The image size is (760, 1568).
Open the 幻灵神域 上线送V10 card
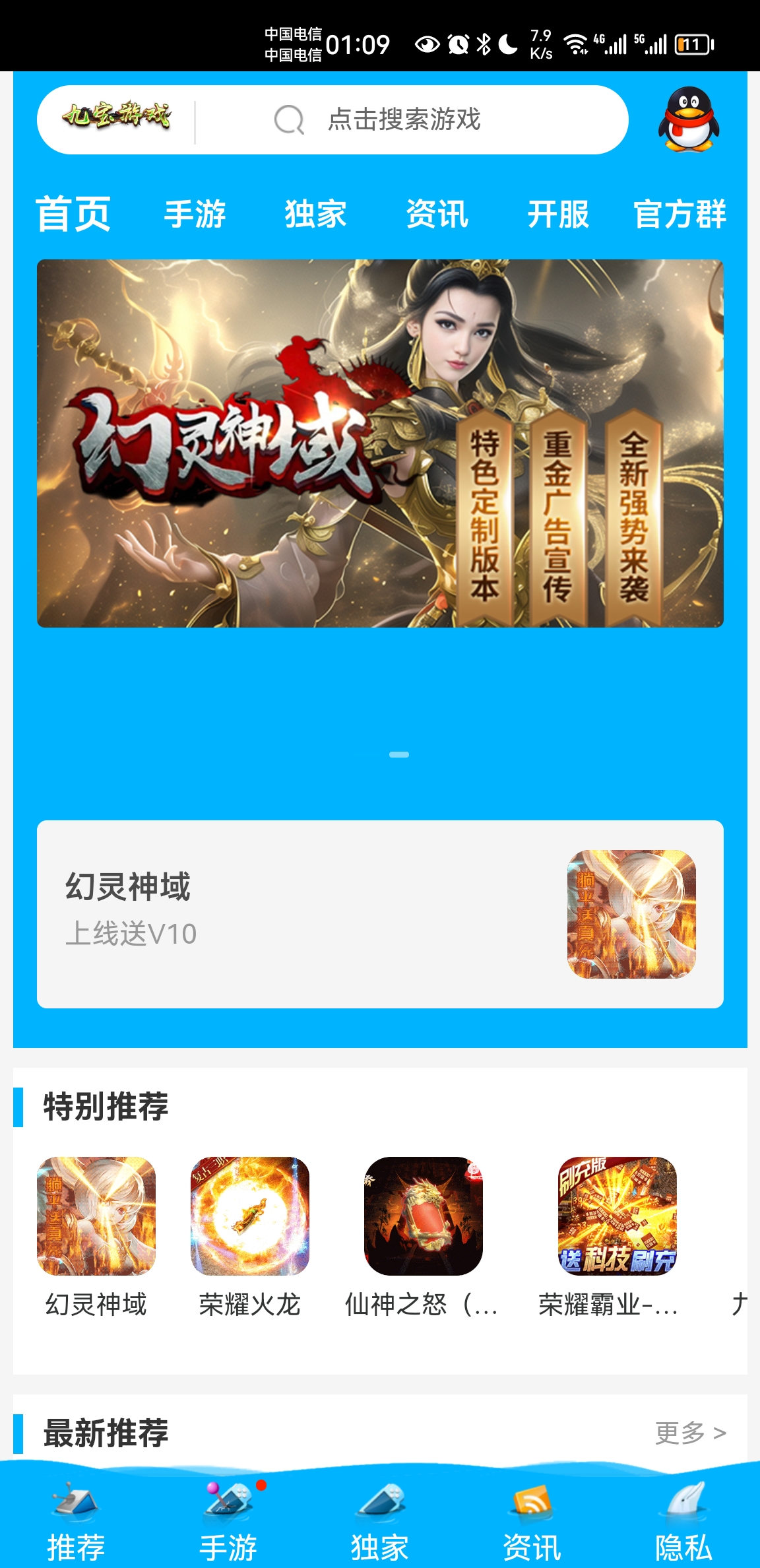[380, 914]
